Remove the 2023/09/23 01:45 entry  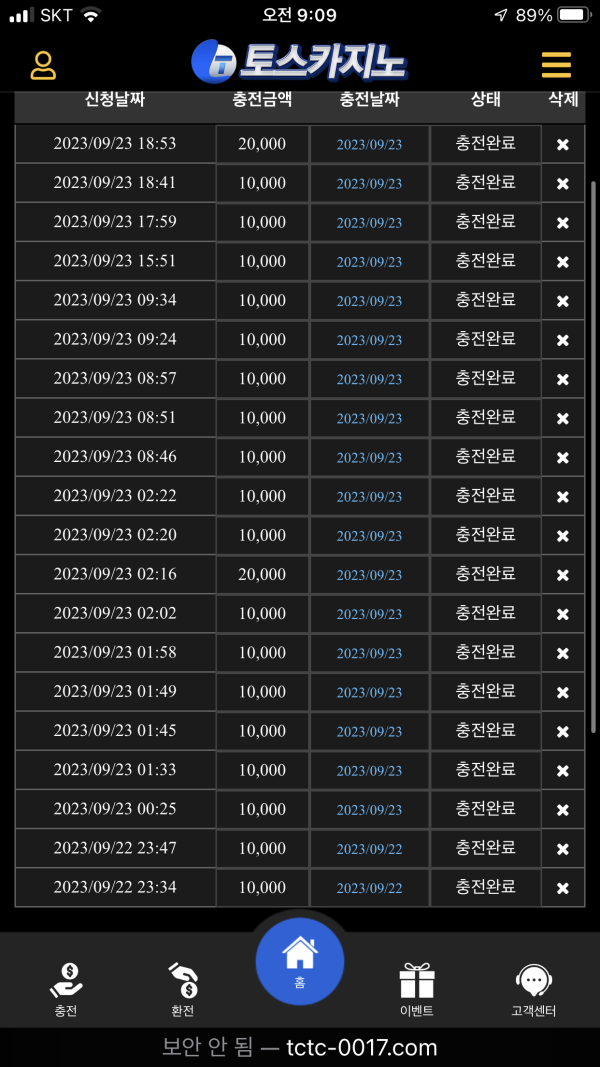point(563,732)
